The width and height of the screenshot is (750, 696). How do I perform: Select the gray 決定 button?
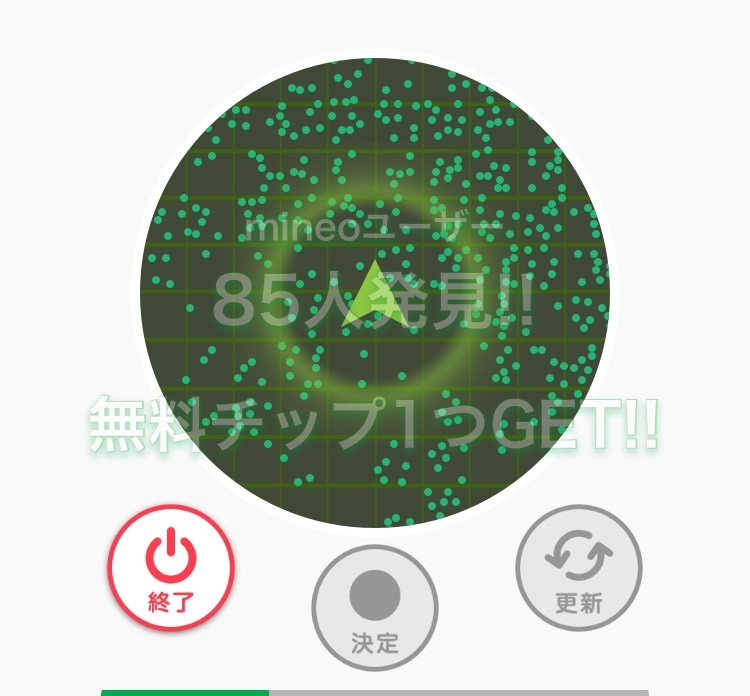point(375,607)
